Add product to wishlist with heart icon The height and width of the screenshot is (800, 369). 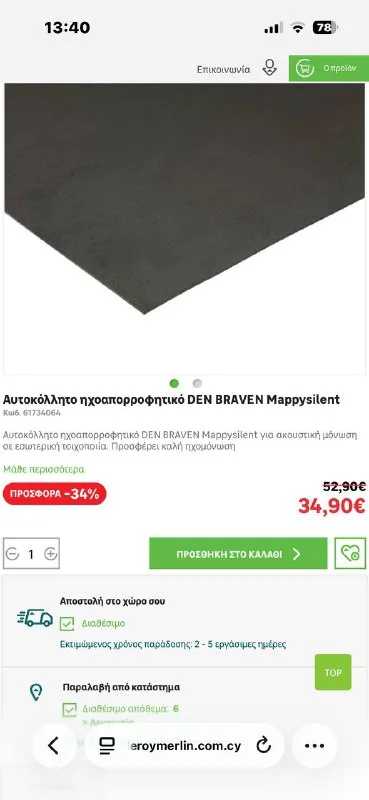(350, 554)
